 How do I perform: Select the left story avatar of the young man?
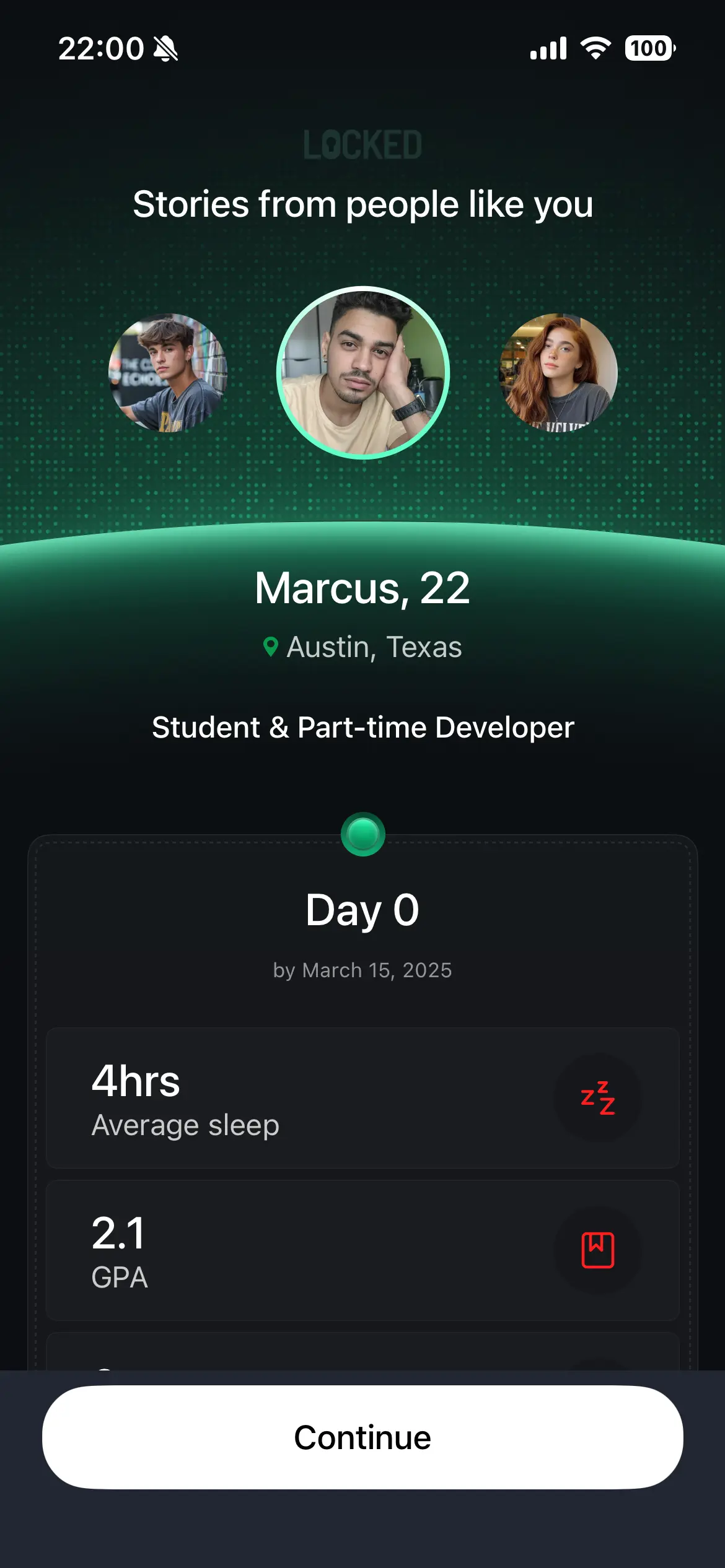tap(168, 373)
